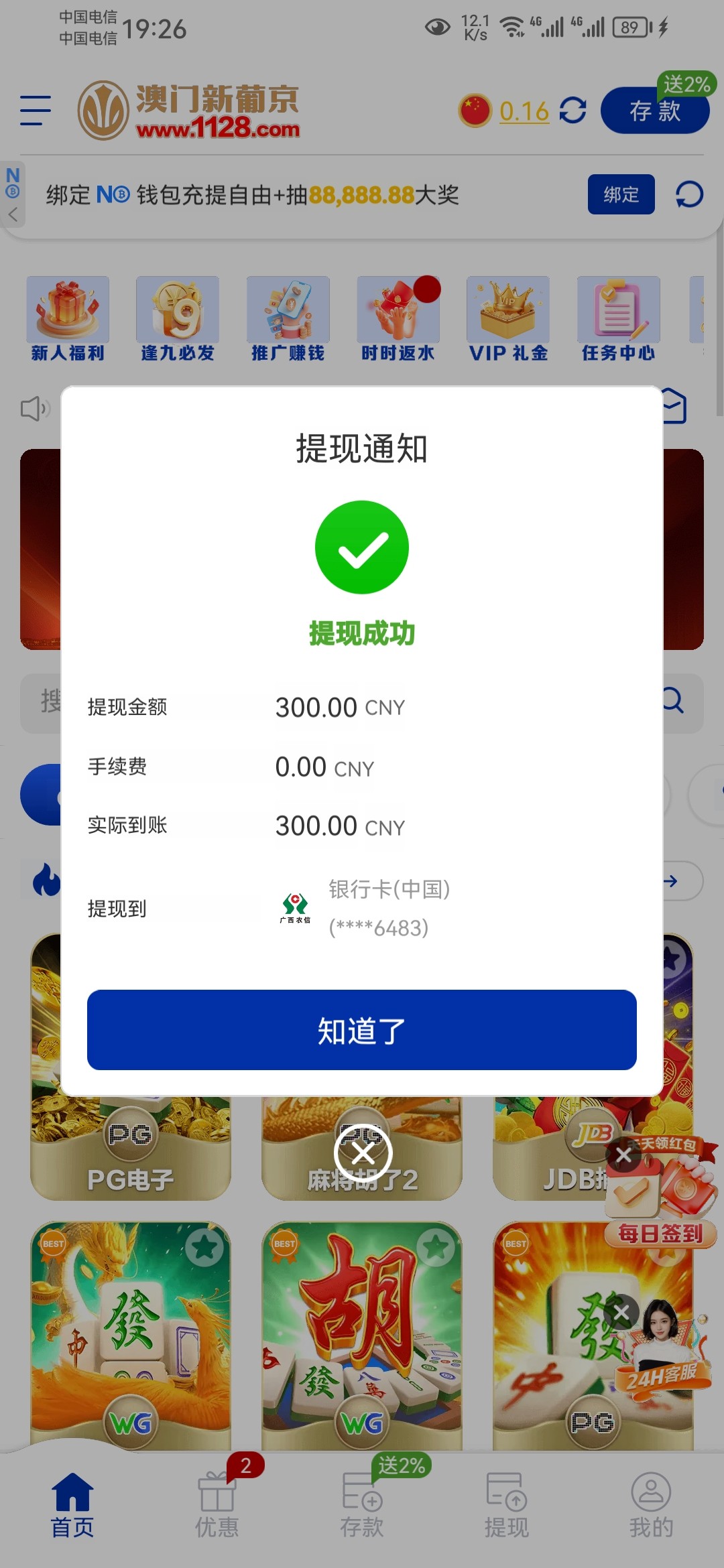
Task: Switch to the 优惠 promotions tab
Action: (x=217, y=1506)
